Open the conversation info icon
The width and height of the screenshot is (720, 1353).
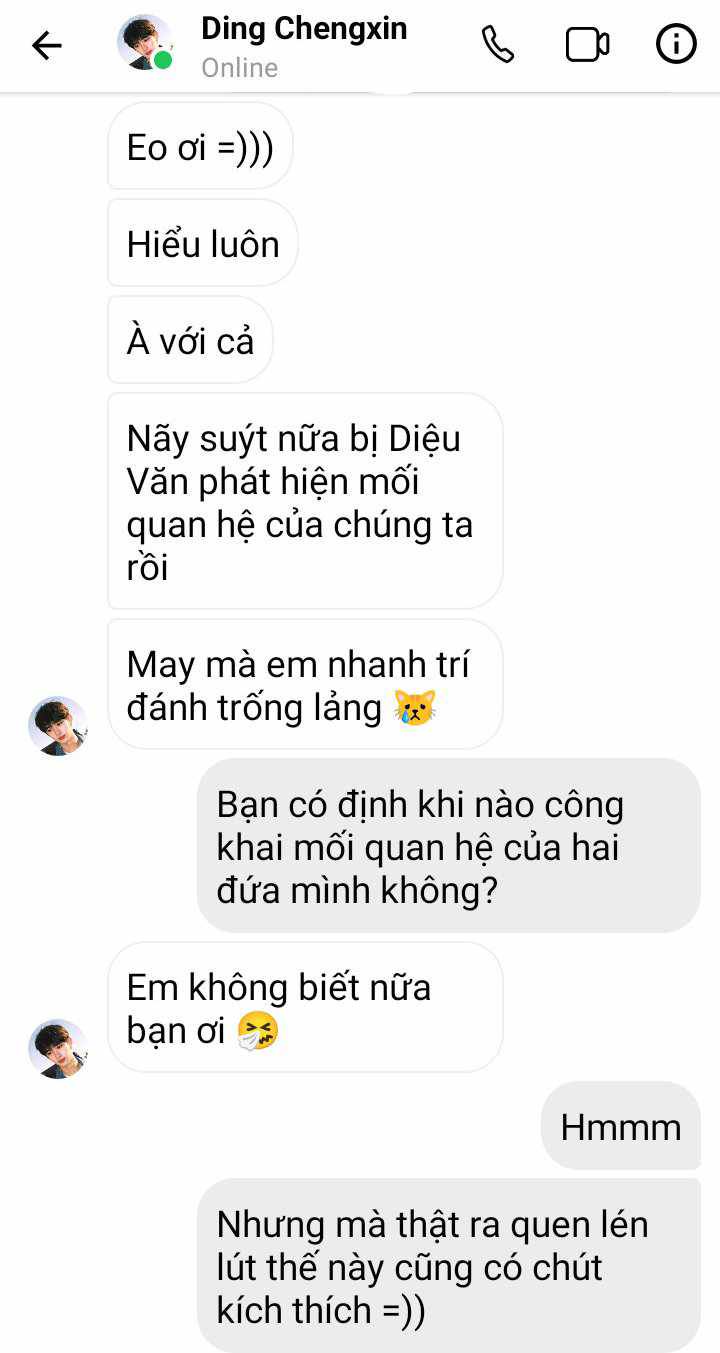(x=676, y=45)
